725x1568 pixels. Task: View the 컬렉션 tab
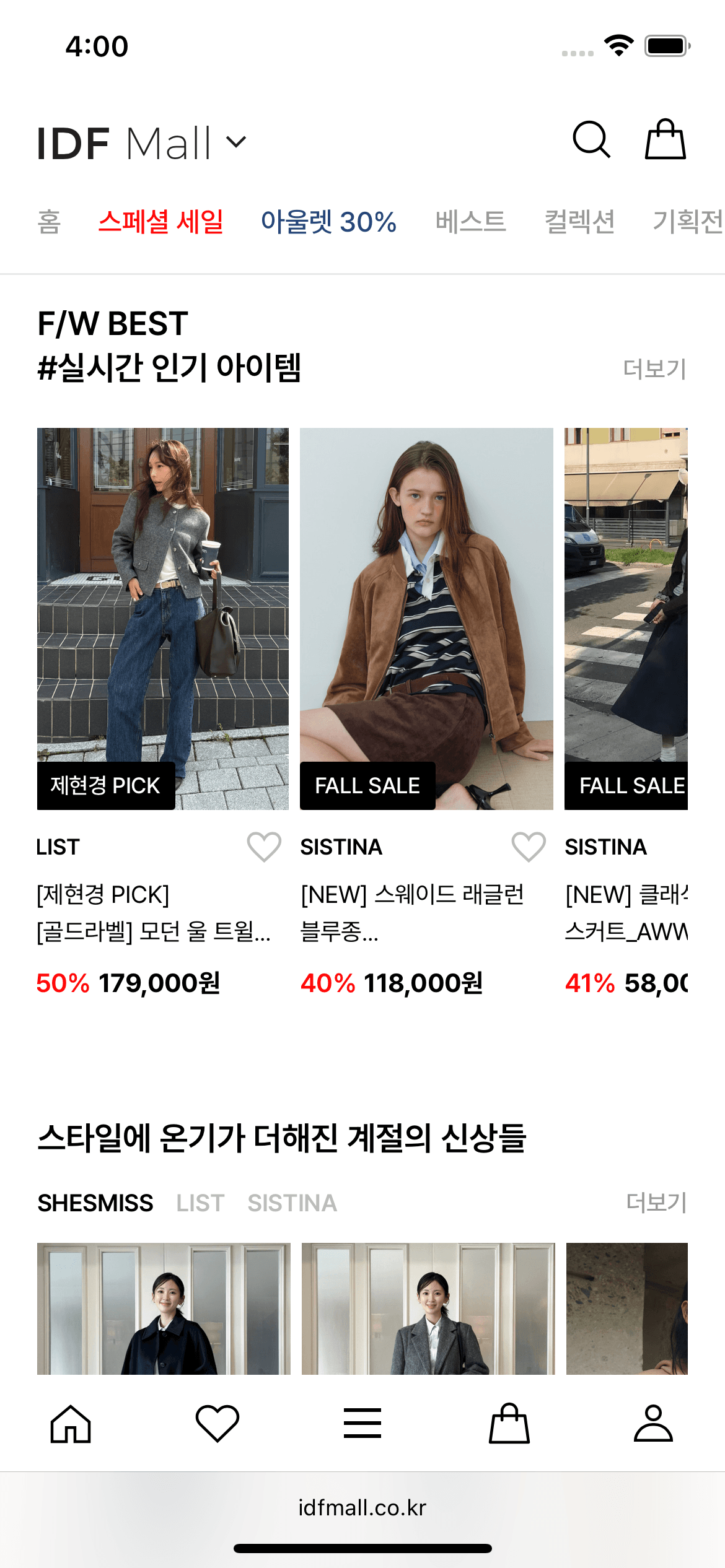tap(579, 222)
